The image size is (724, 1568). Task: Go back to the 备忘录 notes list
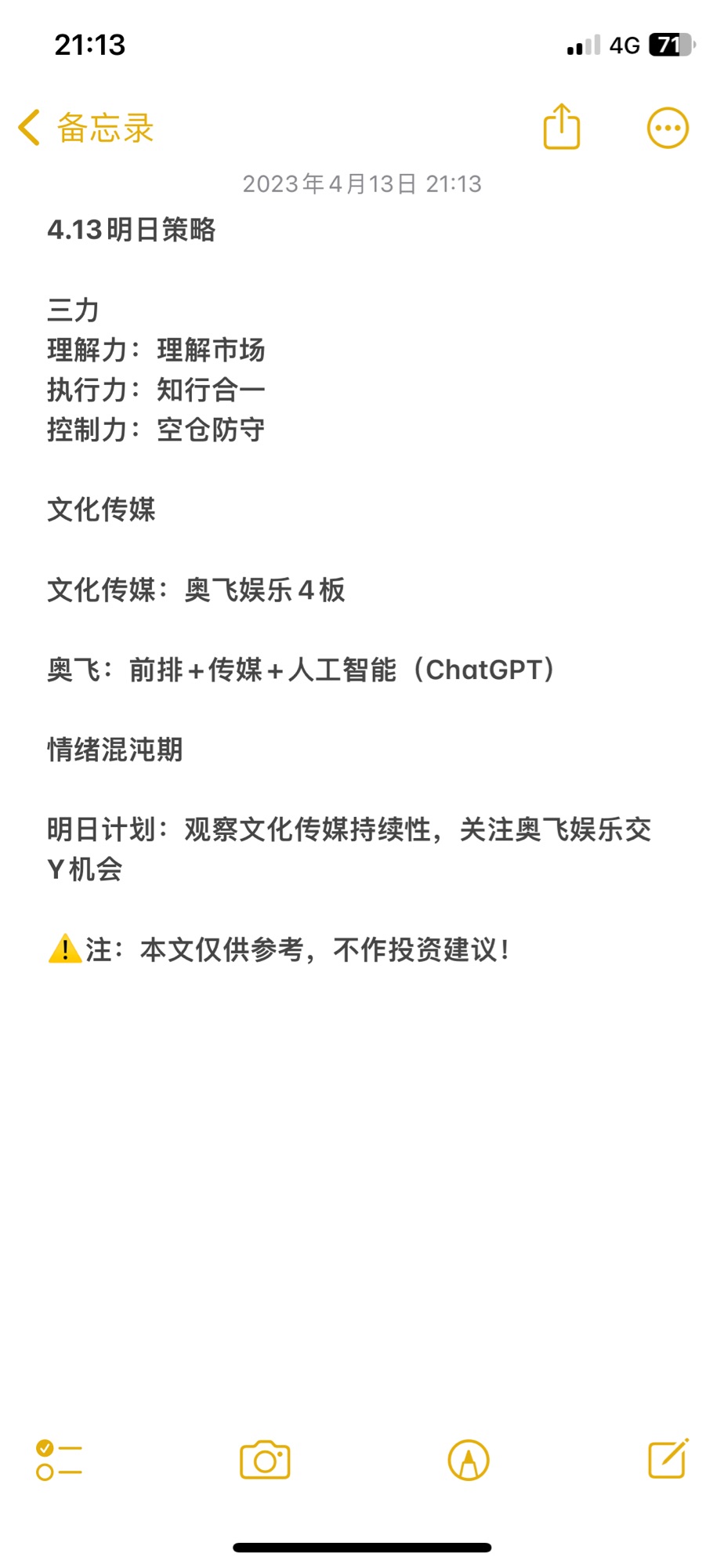(x=86, y=128)
